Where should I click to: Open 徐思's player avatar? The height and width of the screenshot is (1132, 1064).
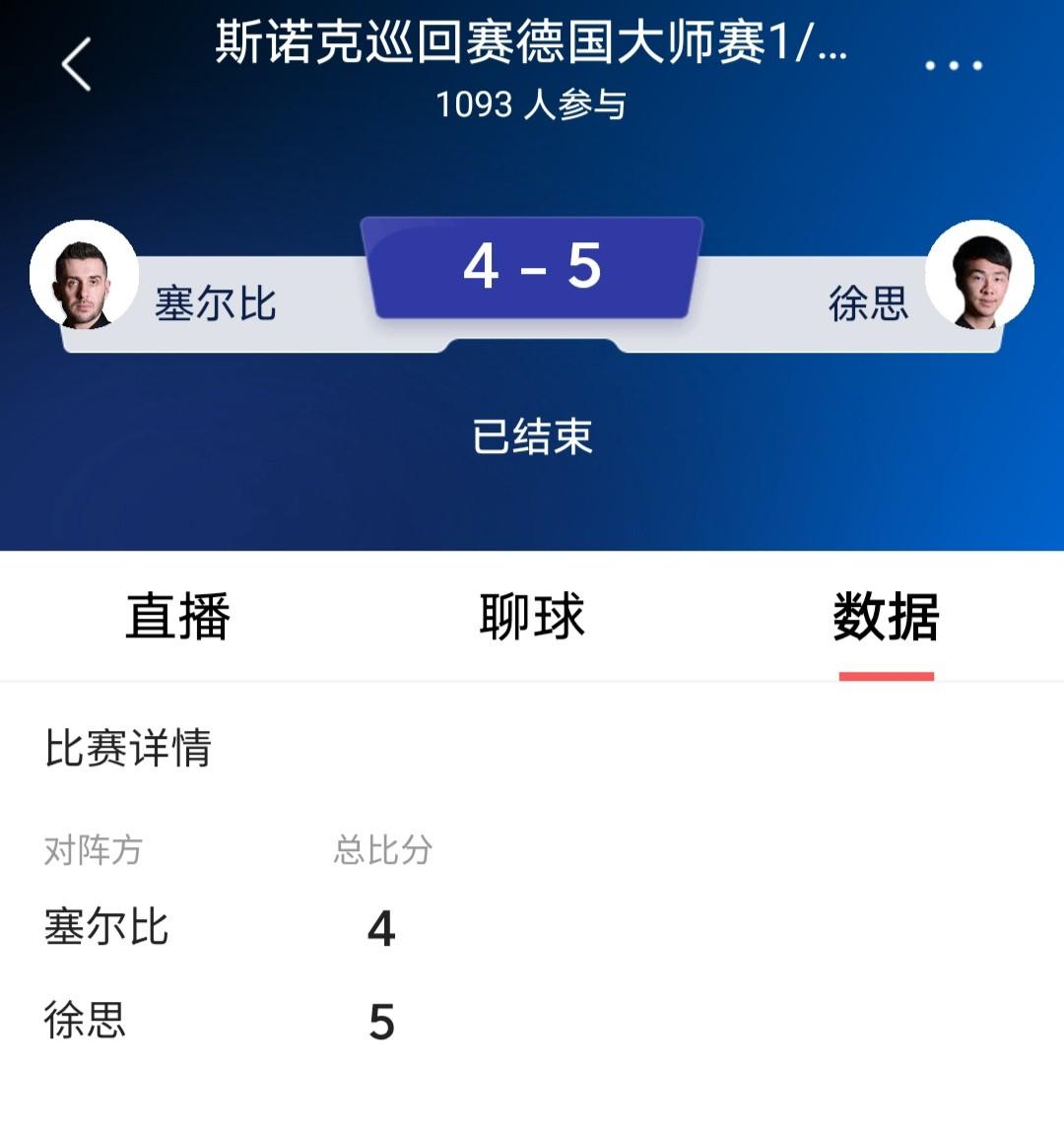pyautogui.click(x=979, y=275)
